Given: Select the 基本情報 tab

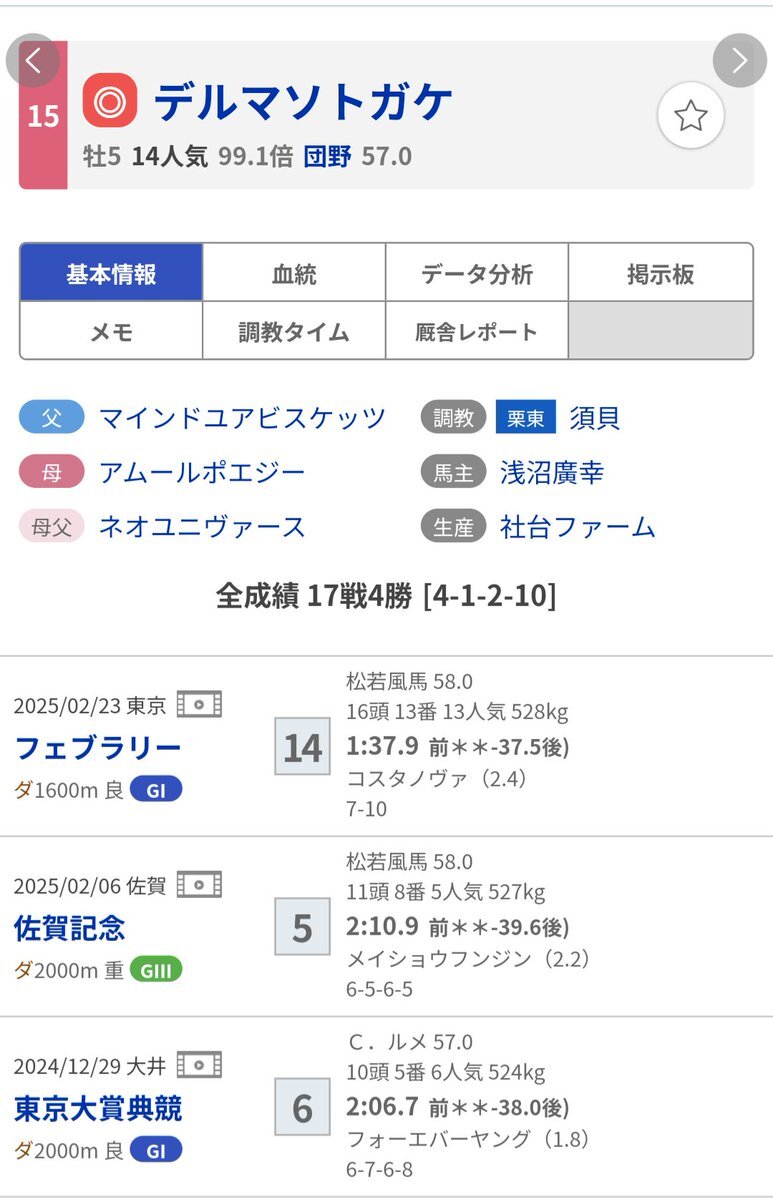Looking at the screenshot, I should point(111,273).
